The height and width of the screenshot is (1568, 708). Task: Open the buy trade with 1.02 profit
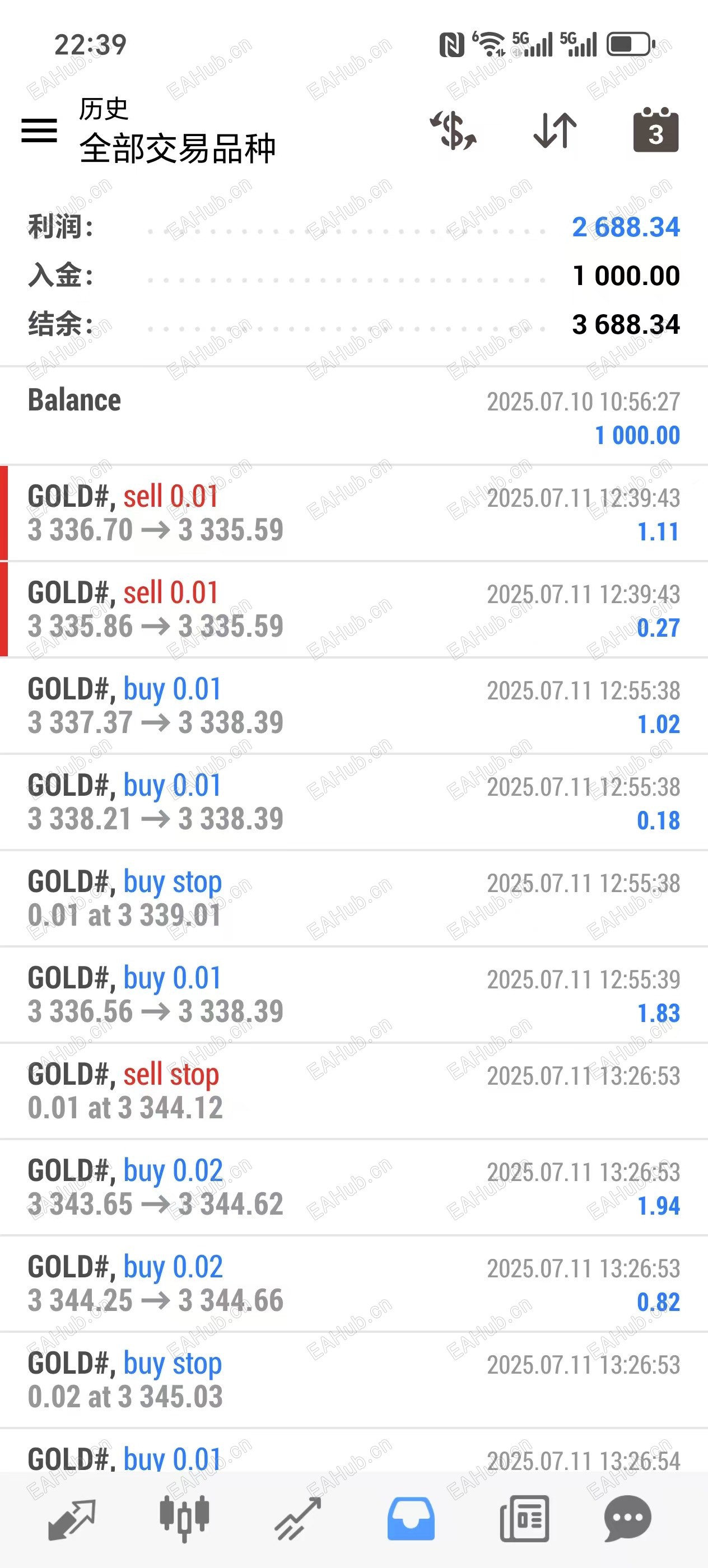tap(353, 706)
